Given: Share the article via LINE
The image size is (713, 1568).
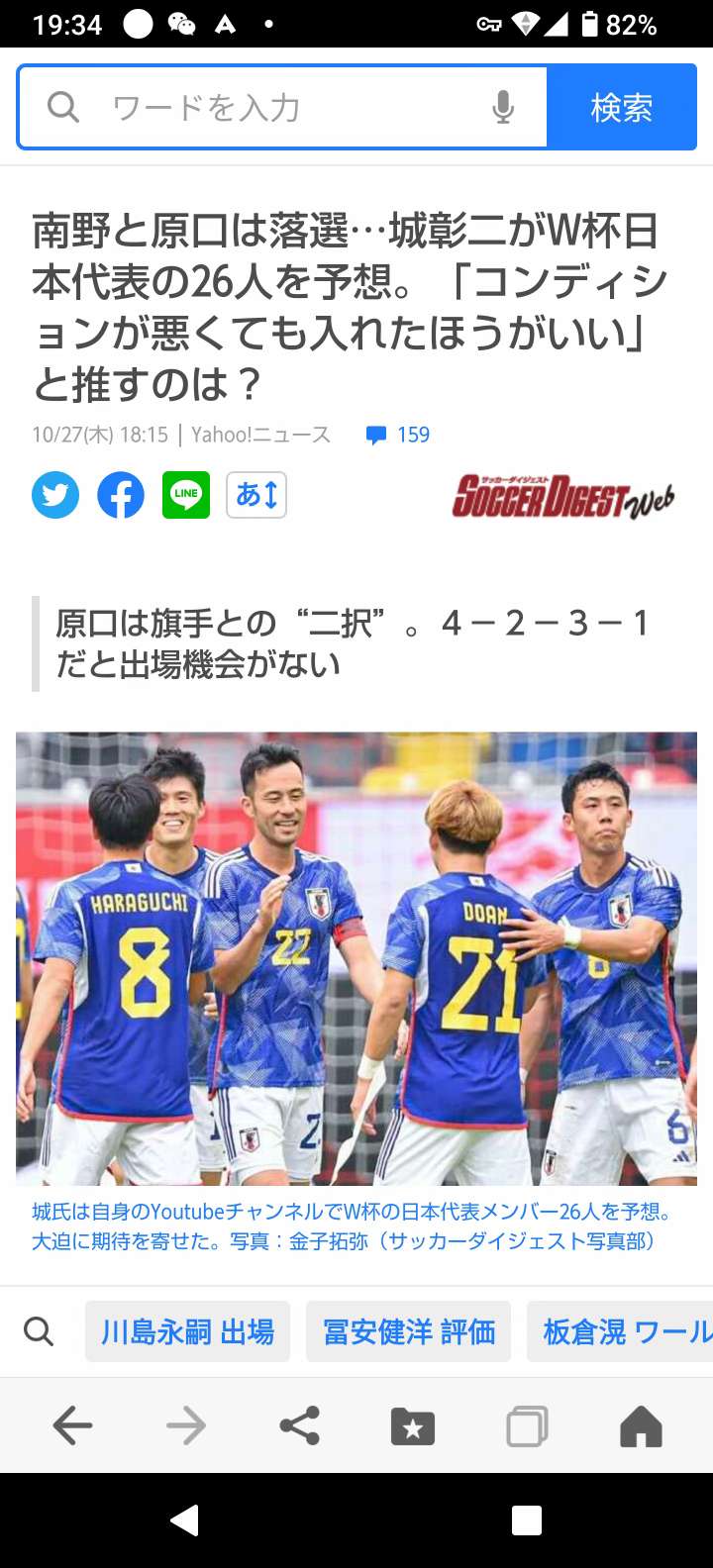Looking at the screenshot, I should 186,495.
